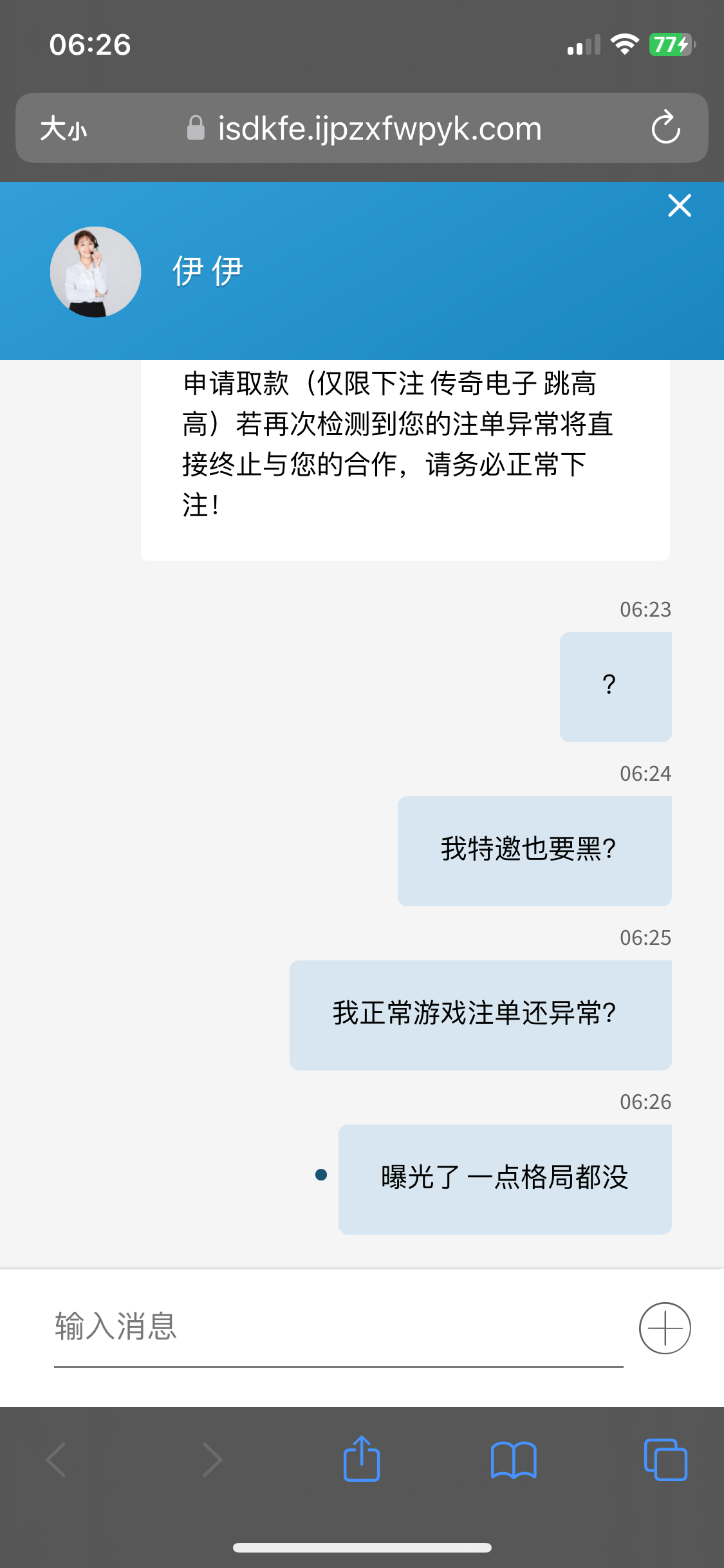724x1568 pixels.
Task: Open the plus attachment button
Action: click(665, 1328)
